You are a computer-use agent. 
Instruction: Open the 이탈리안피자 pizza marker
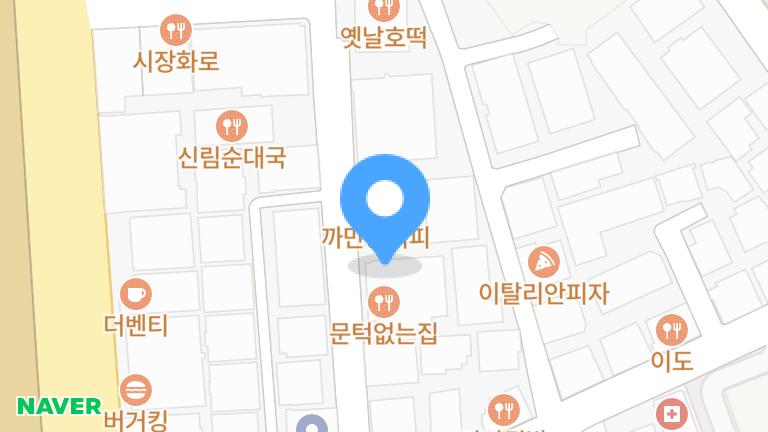(543, 263)
